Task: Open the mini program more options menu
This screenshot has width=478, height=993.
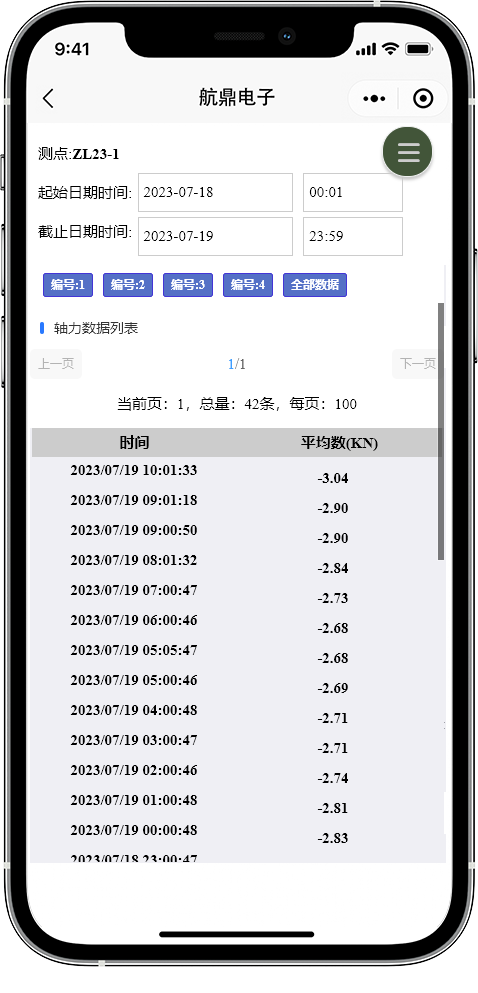Action: coord(374,98)
